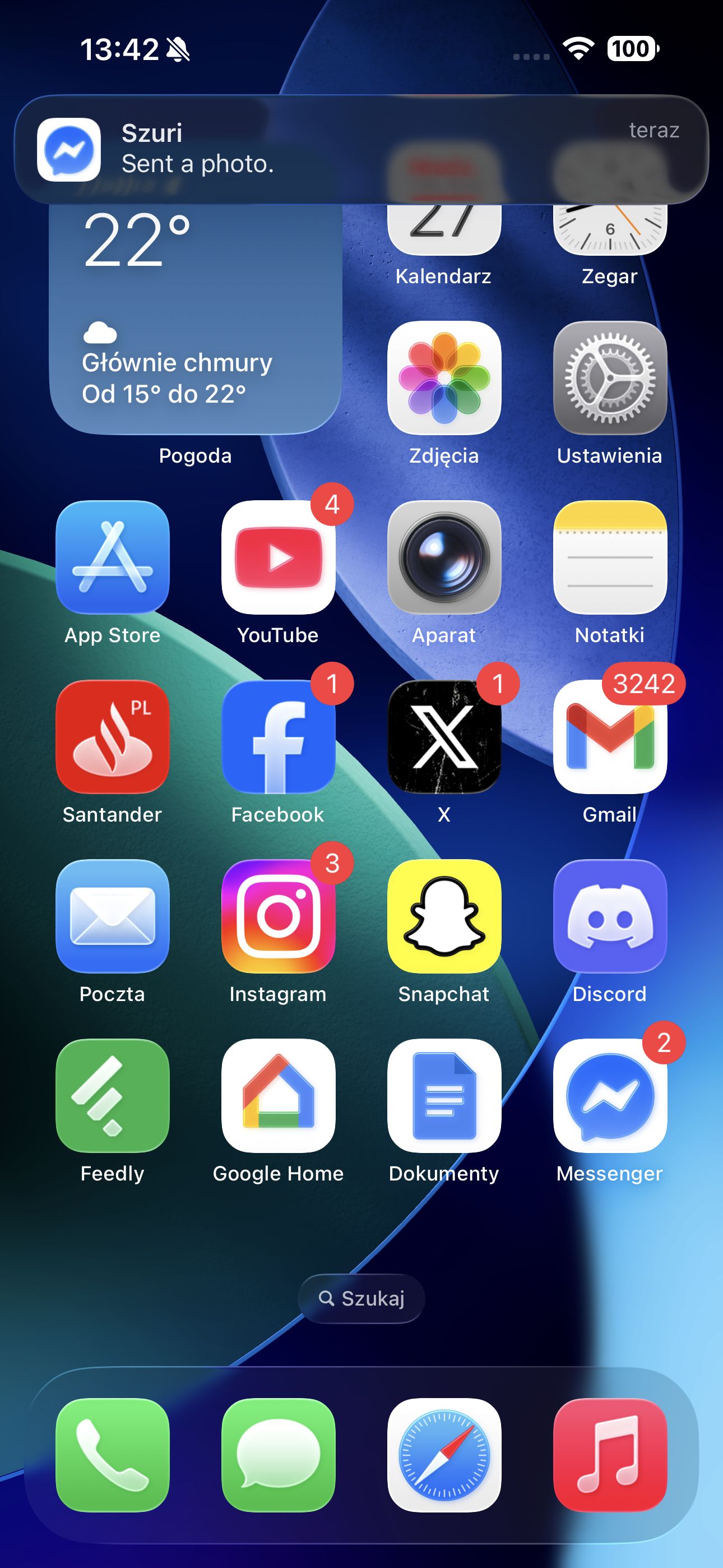Open Notatki notes app
The image size is (723, 1568).
tap(610, 557)
